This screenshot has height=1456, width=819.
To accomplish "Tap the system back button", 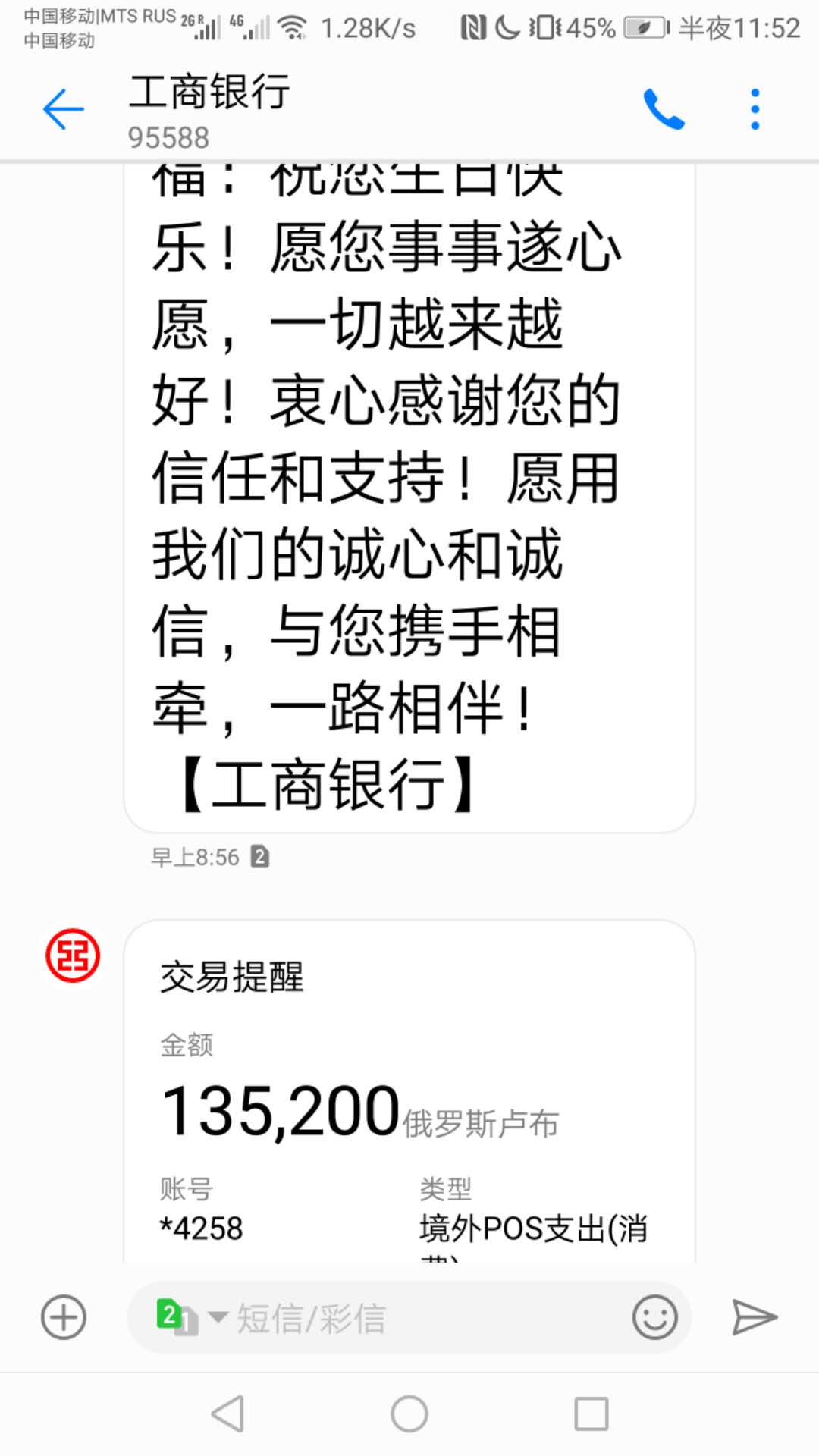I will 227,1414.
